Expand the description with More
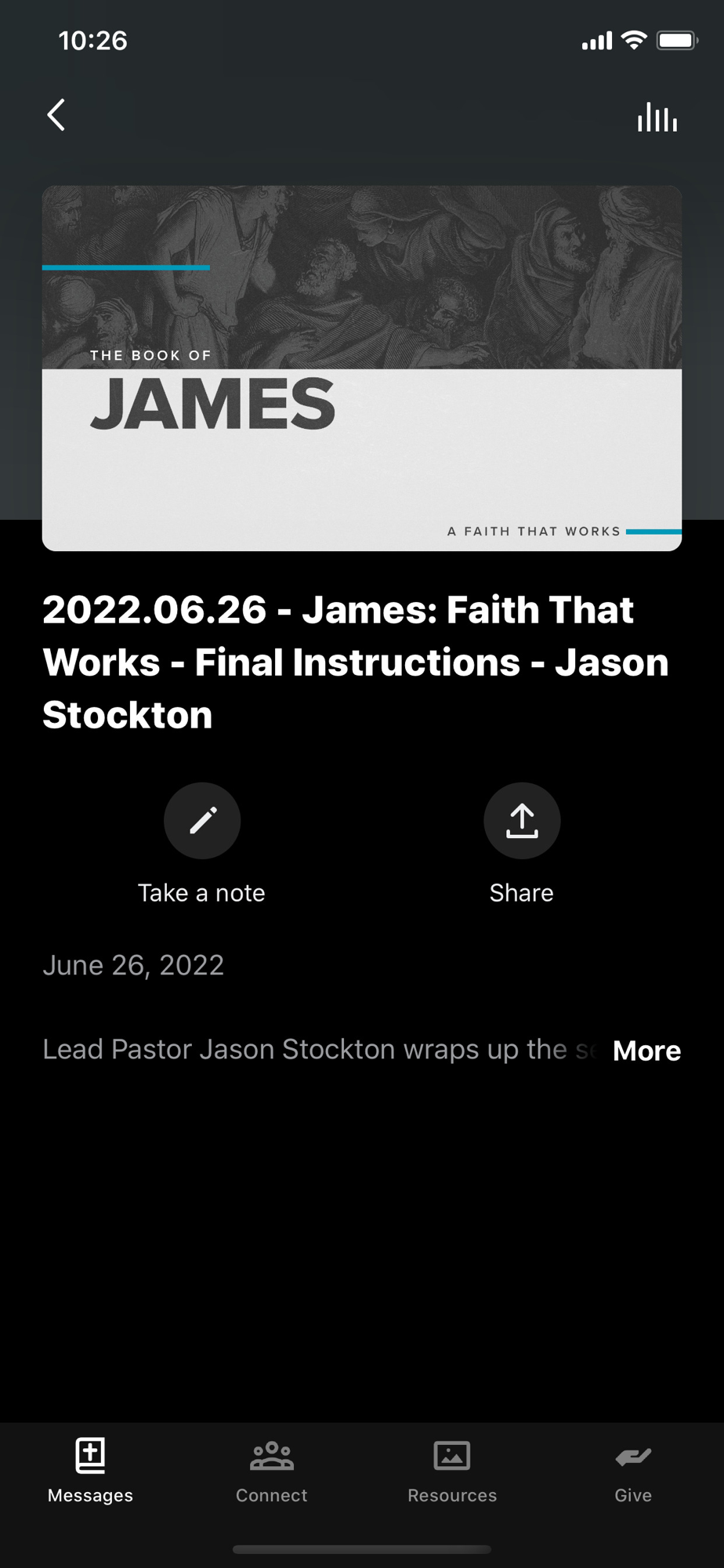 (646, 1051)
